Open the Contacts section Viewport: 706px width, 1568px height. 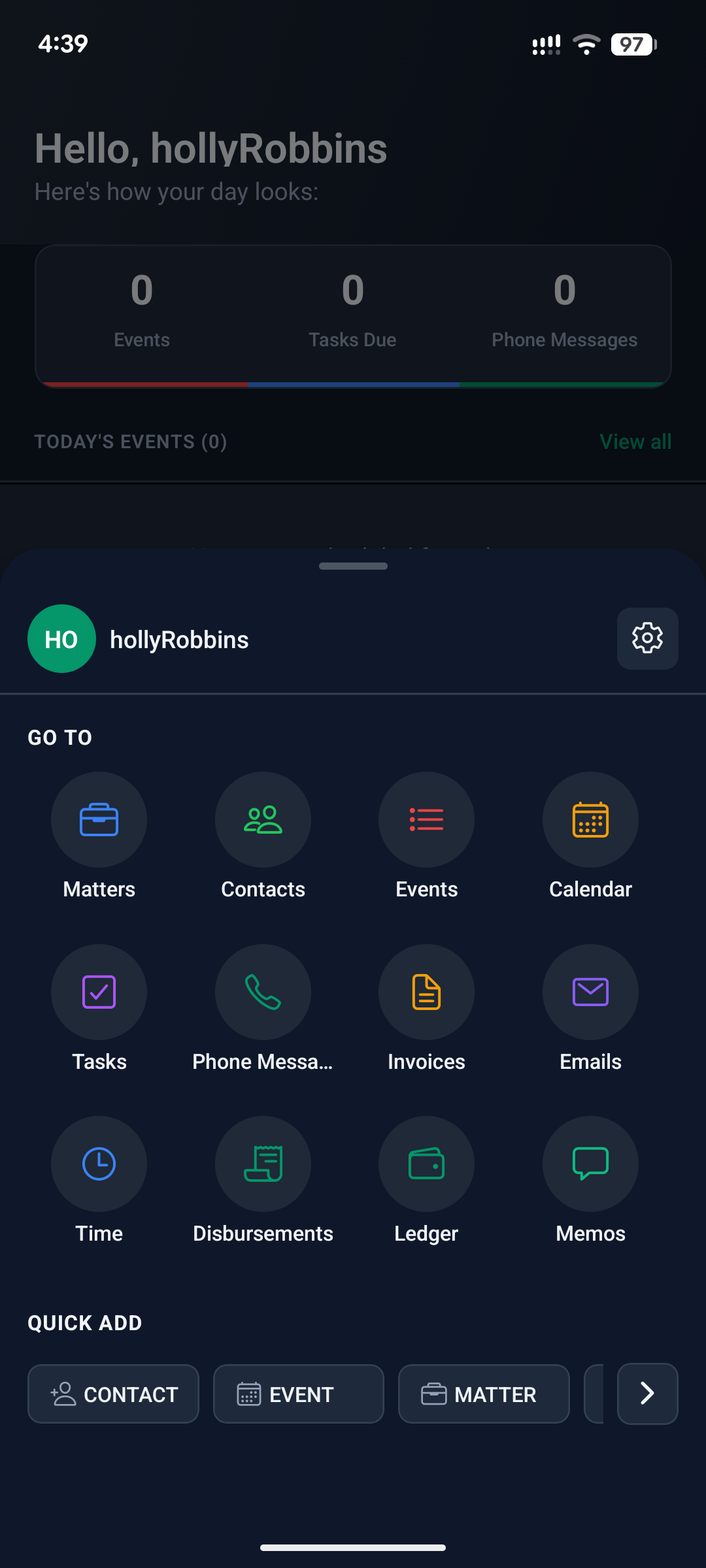tap(263, 820)
